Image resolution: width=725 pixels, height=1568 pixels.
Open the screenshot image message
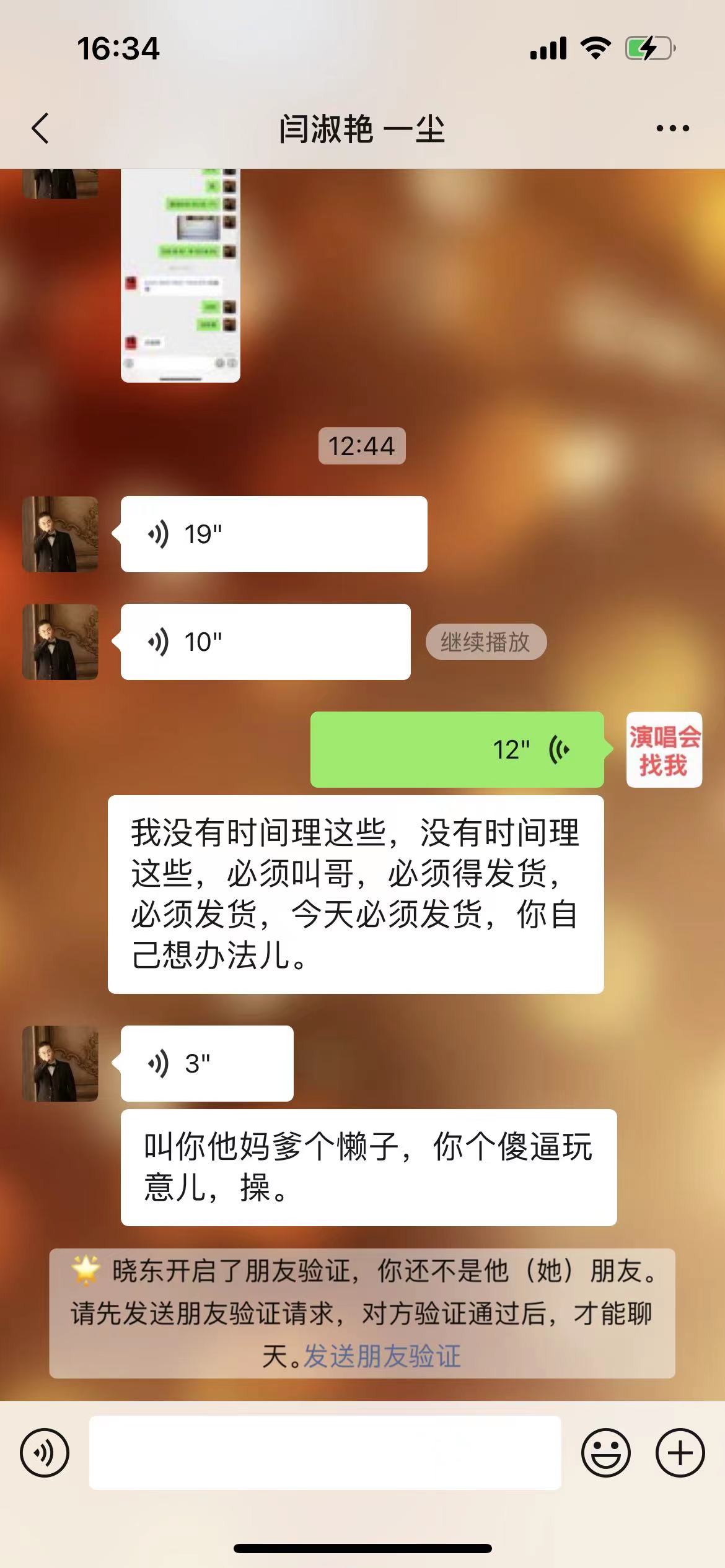pos(180,276)
